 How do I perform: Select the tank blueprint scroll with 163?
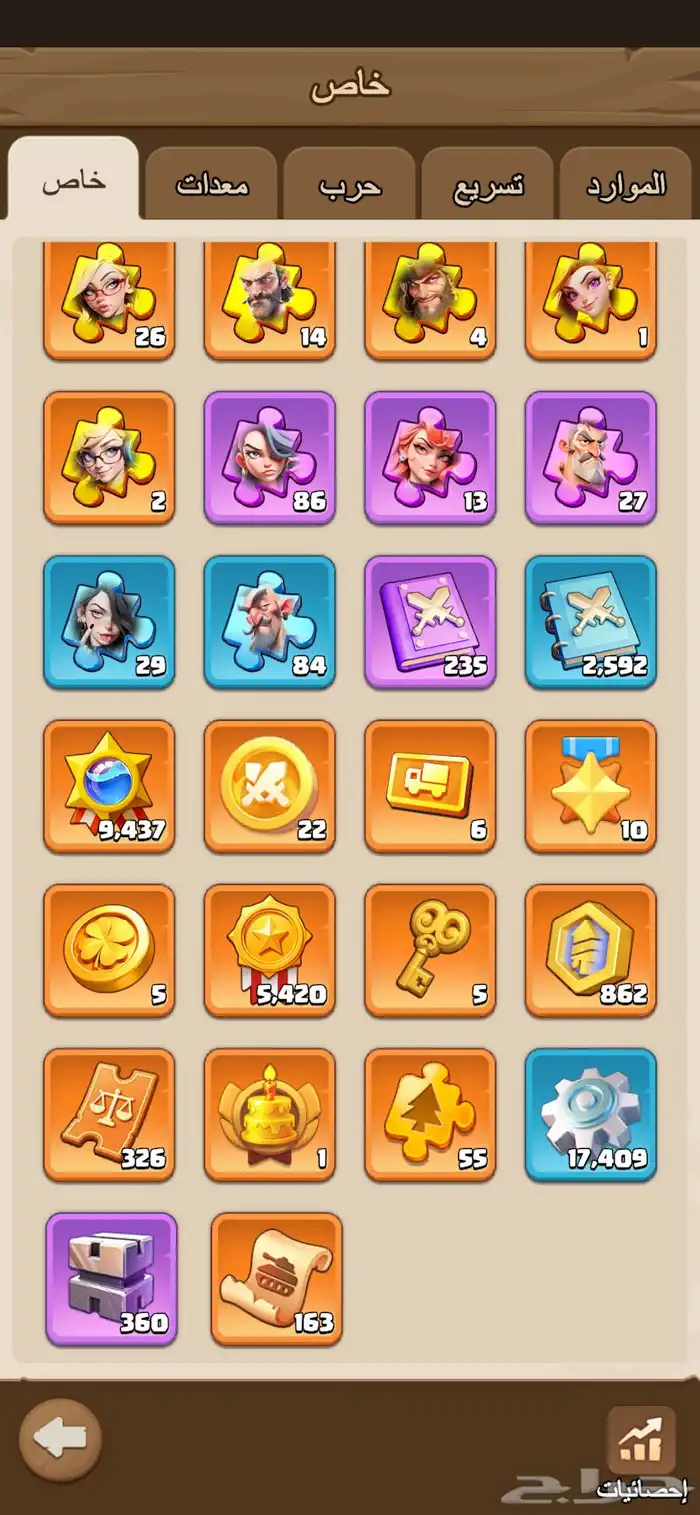click(x=276, y=1279)
